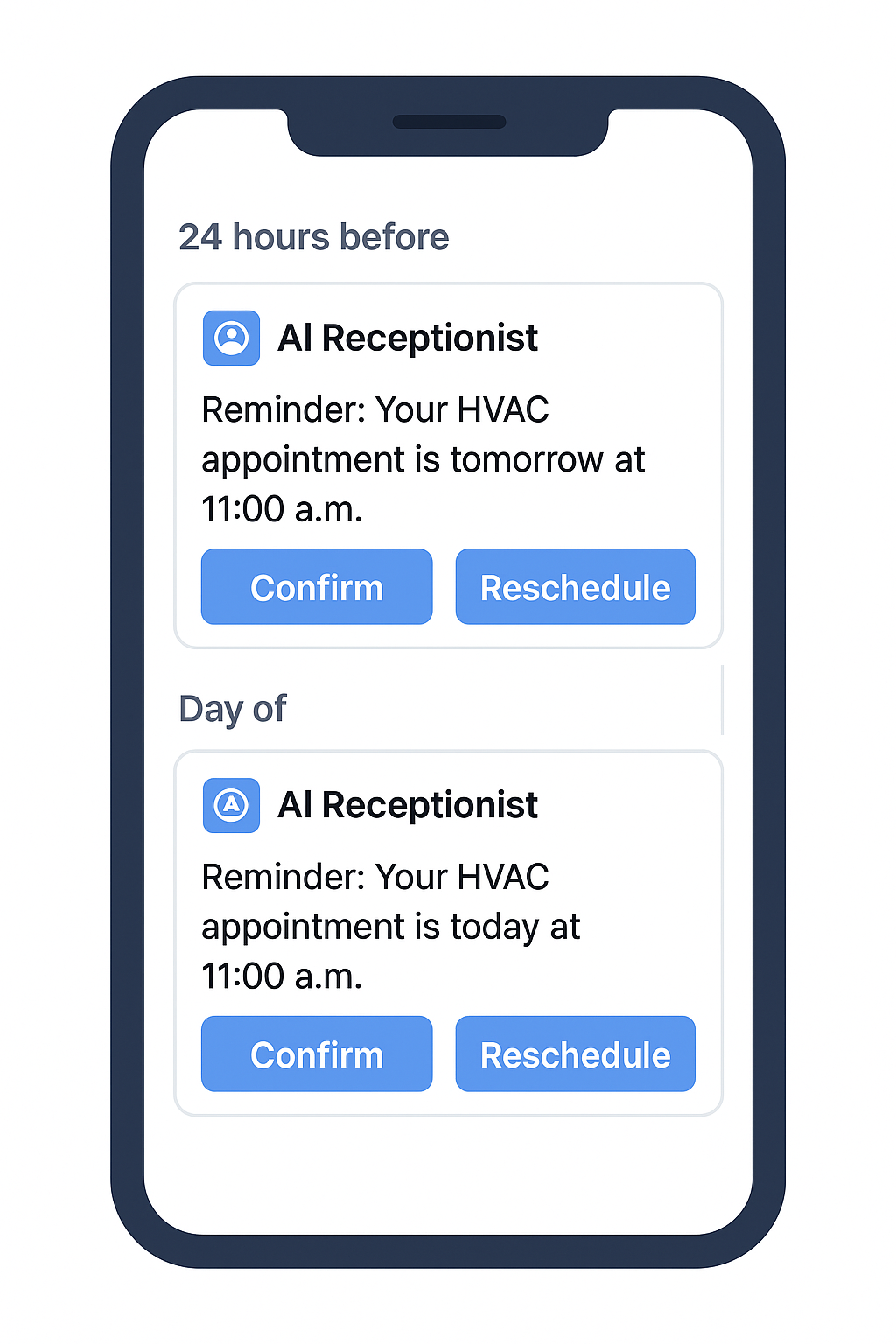
Task: Confirm today's HVAC appointment
Action: tap(316, 1053)
